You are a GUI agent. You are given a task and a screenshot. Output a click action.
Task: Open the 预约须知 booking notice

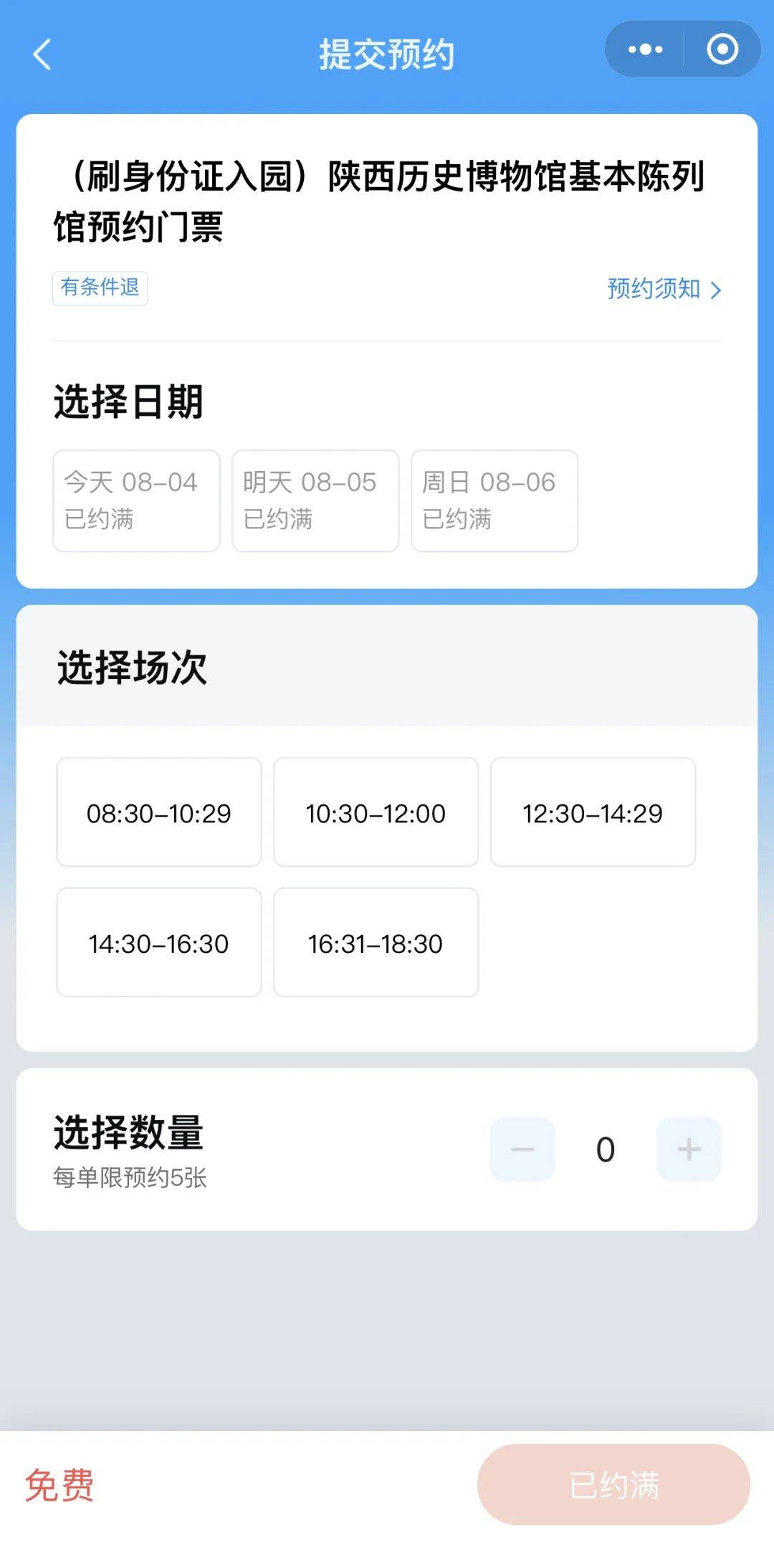tap(664, 289)
